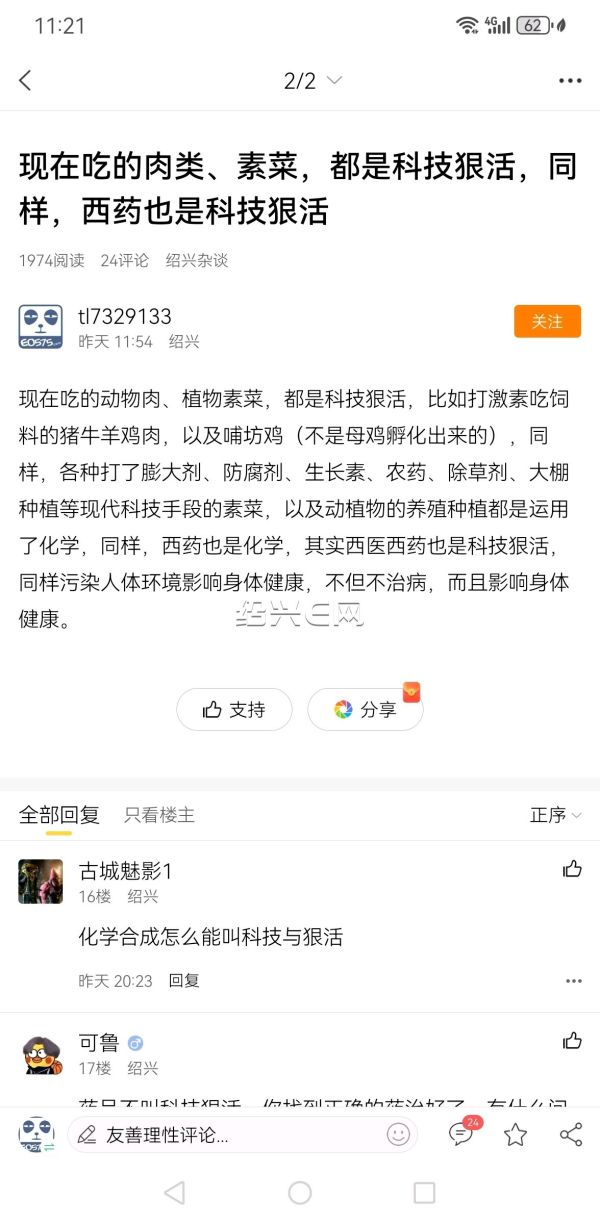Switch to 全部回复 tab
Image resolution: width=600 pixels, height=1224 pixels.
59,815
